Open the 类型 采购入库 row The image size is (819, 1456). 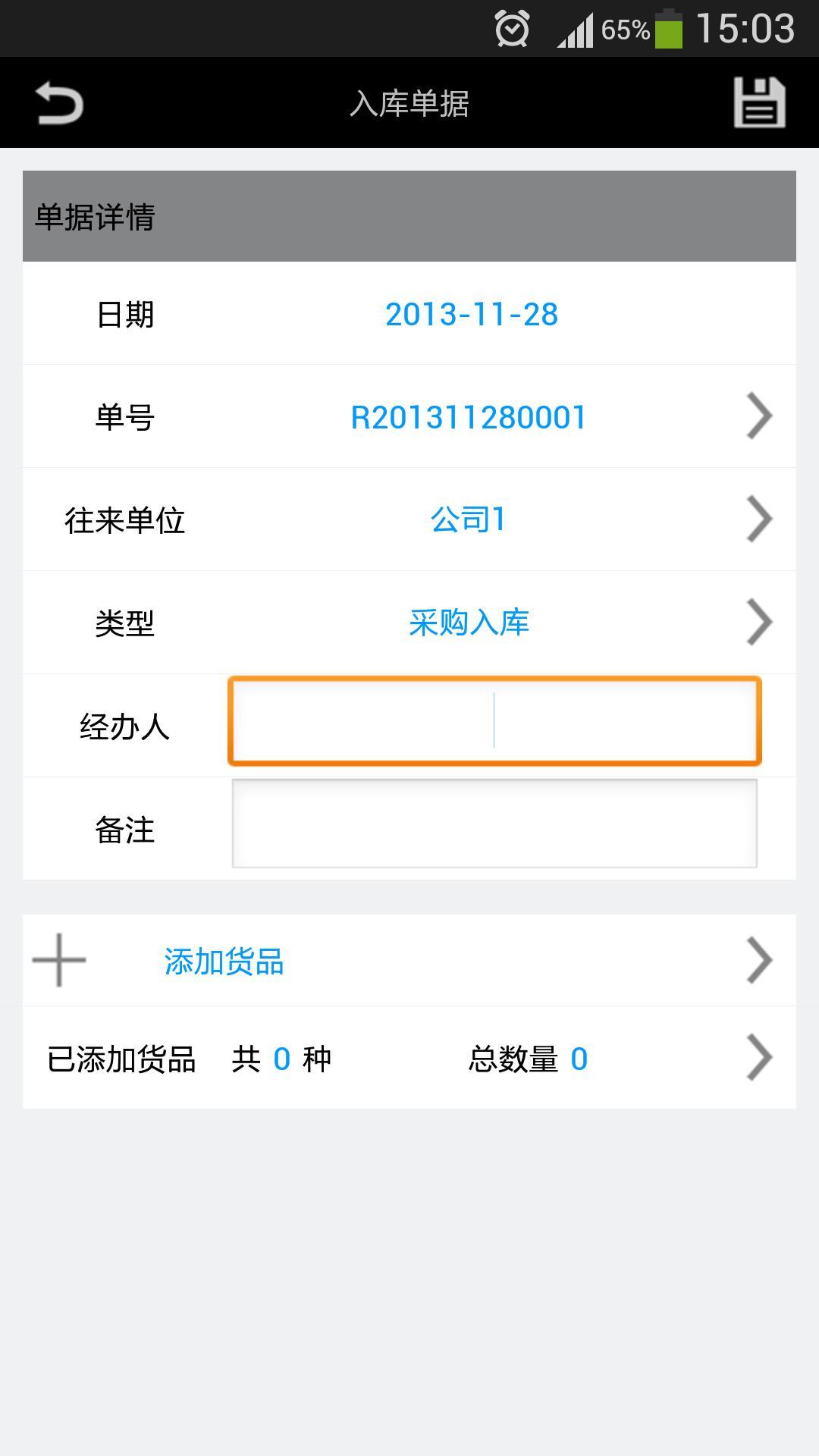click(469, 623)
